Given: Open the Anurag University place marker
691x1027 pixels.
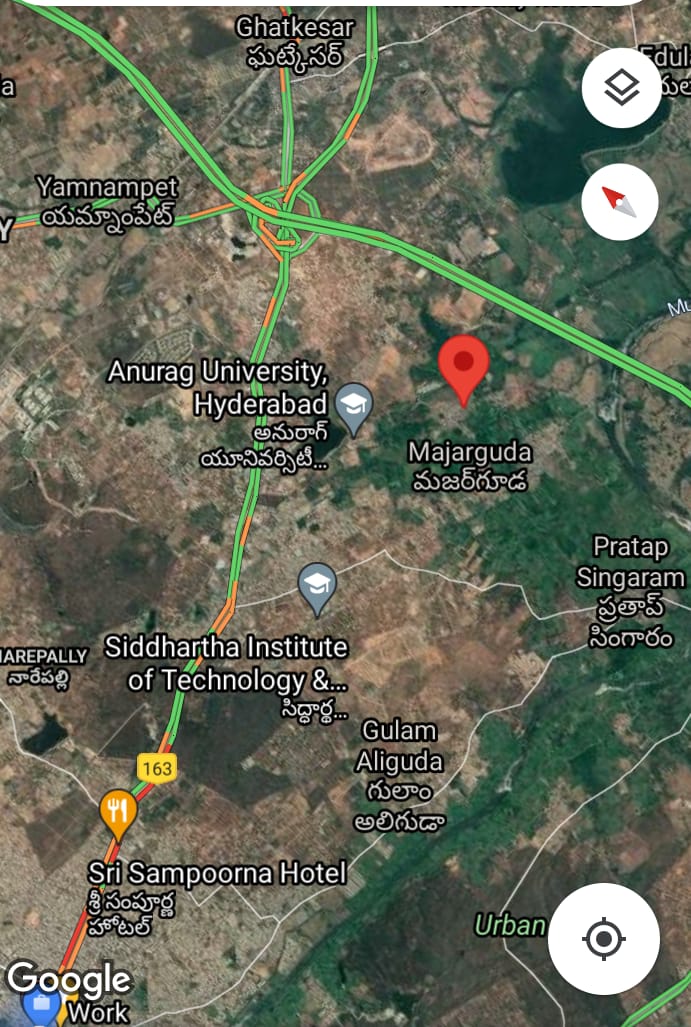Looking at the screenshot, I should pyautogui.click(x=353, y=405).
